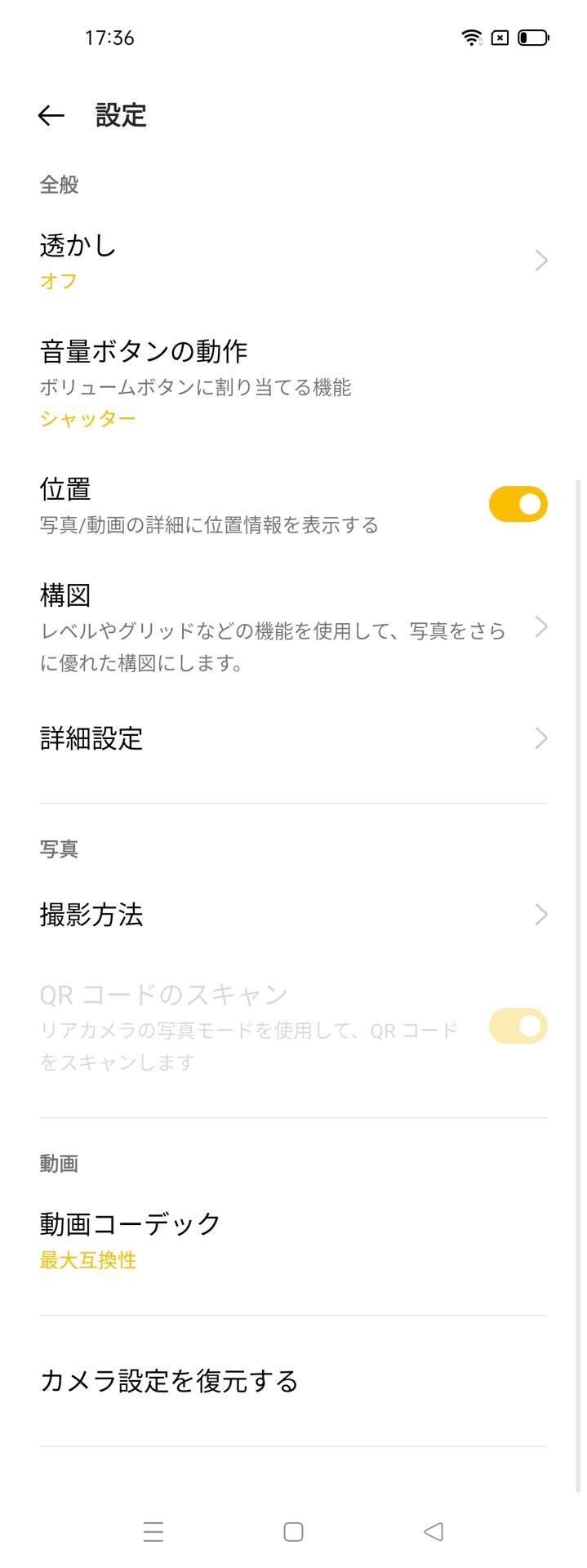Change the 音量ボタンの動作 setting
This screenshot has width=587, height=1568.
292,383
